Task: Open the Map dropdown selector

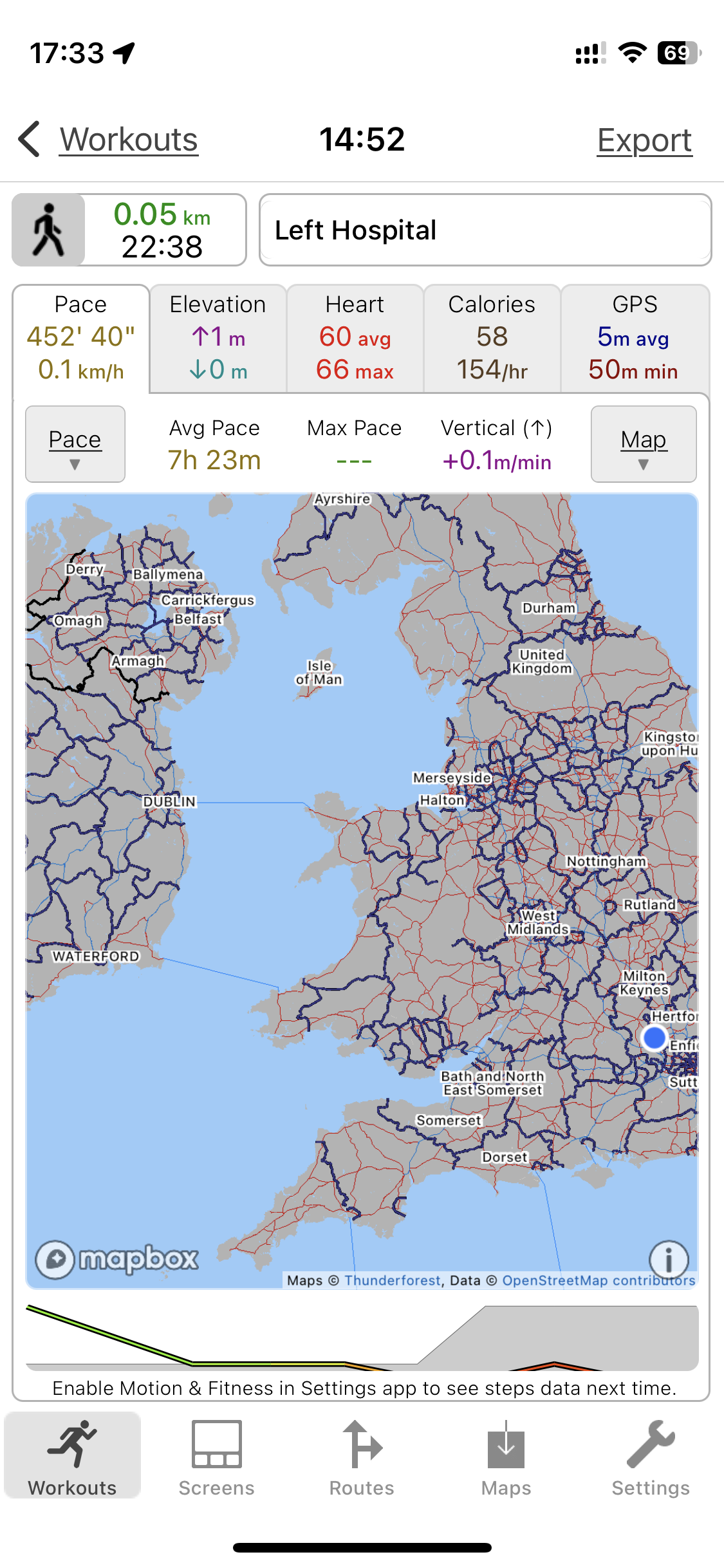Action: 643,444
